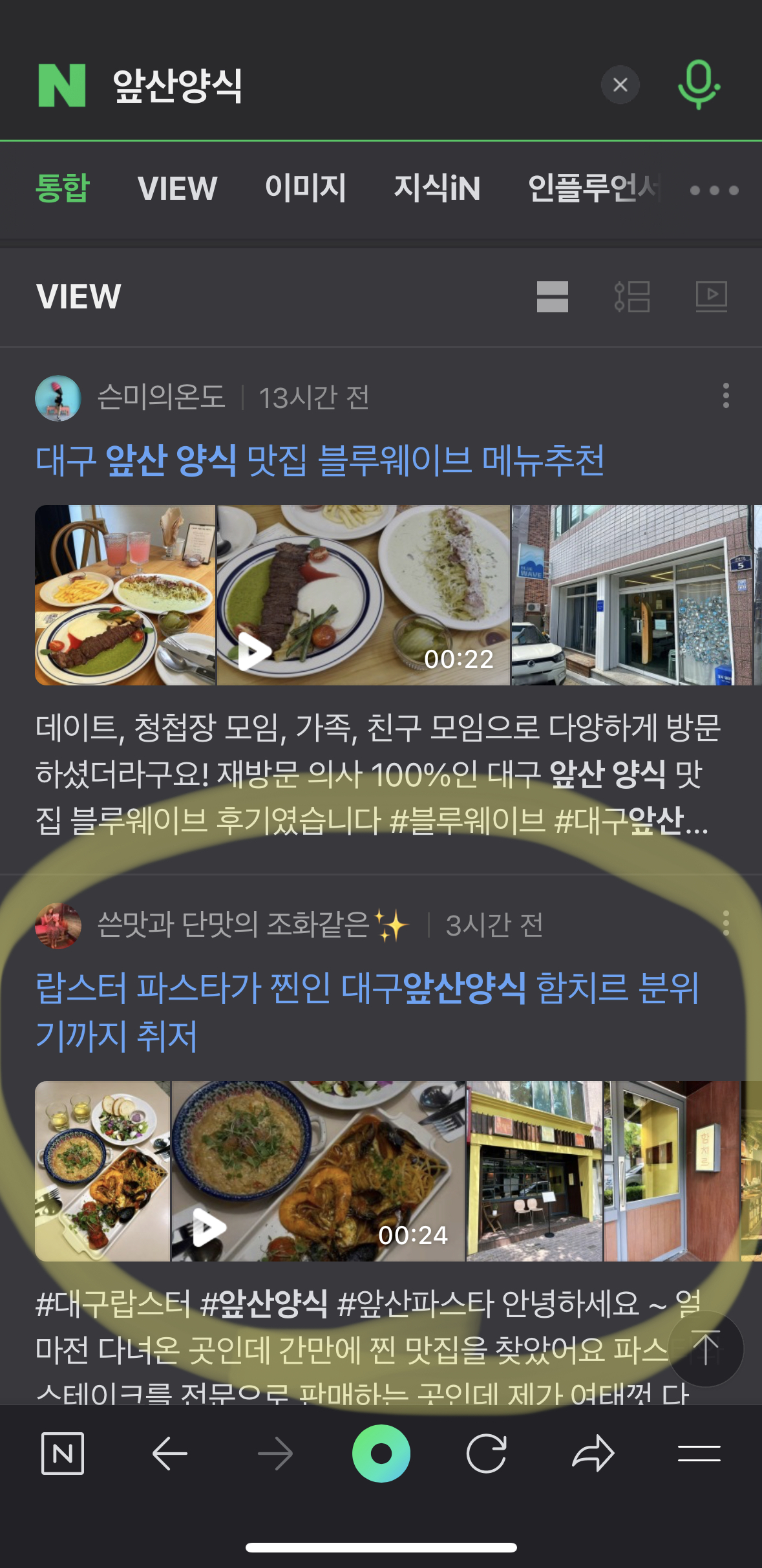The width and height of the screenshot is (762, 1568).
Task: Reload the page with refresh icon
Action: click(486, 1454)
